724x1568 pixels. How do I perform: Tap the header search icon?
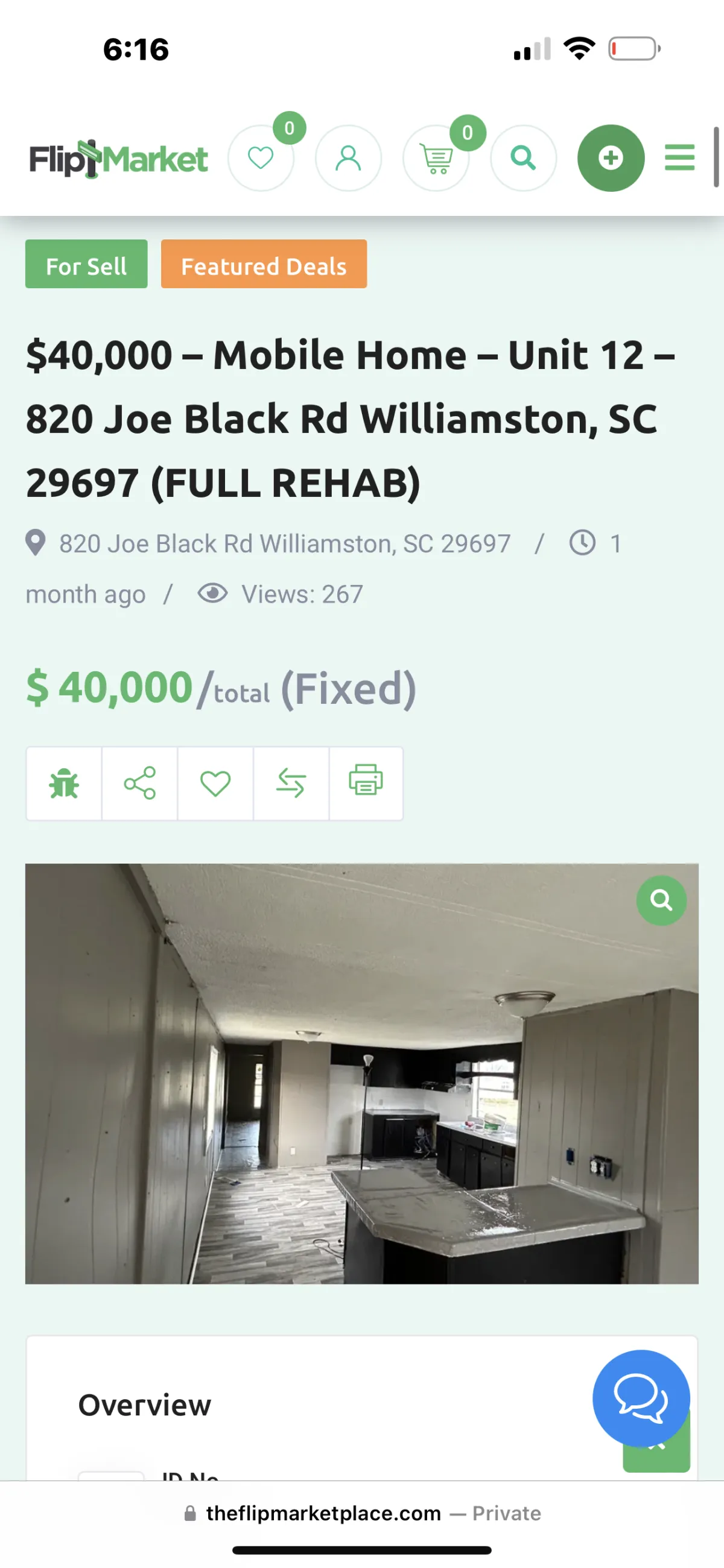(x=523, y=158)
